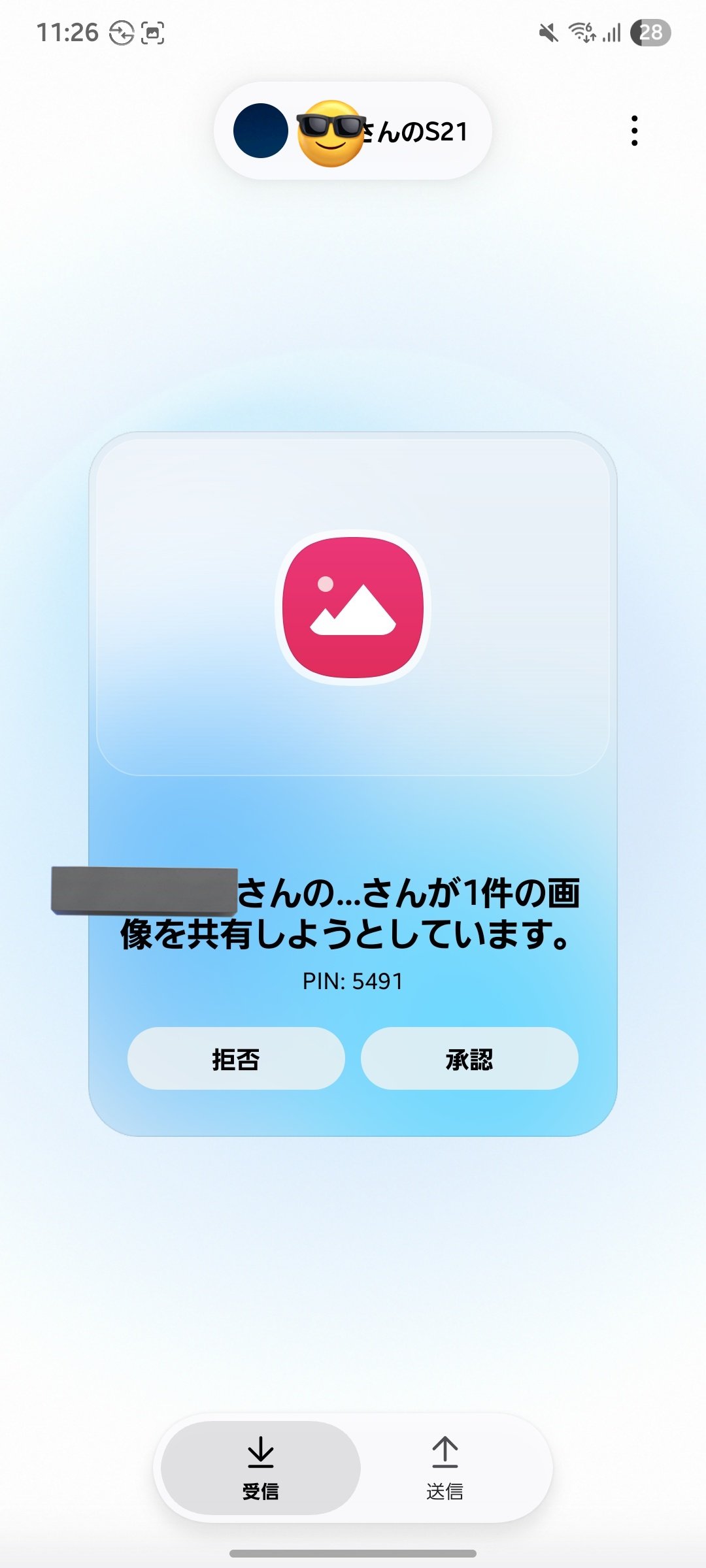This screenshot has width=706, height=1568.
Task: Select the 受信 tab
Action: click(261, 1467)
